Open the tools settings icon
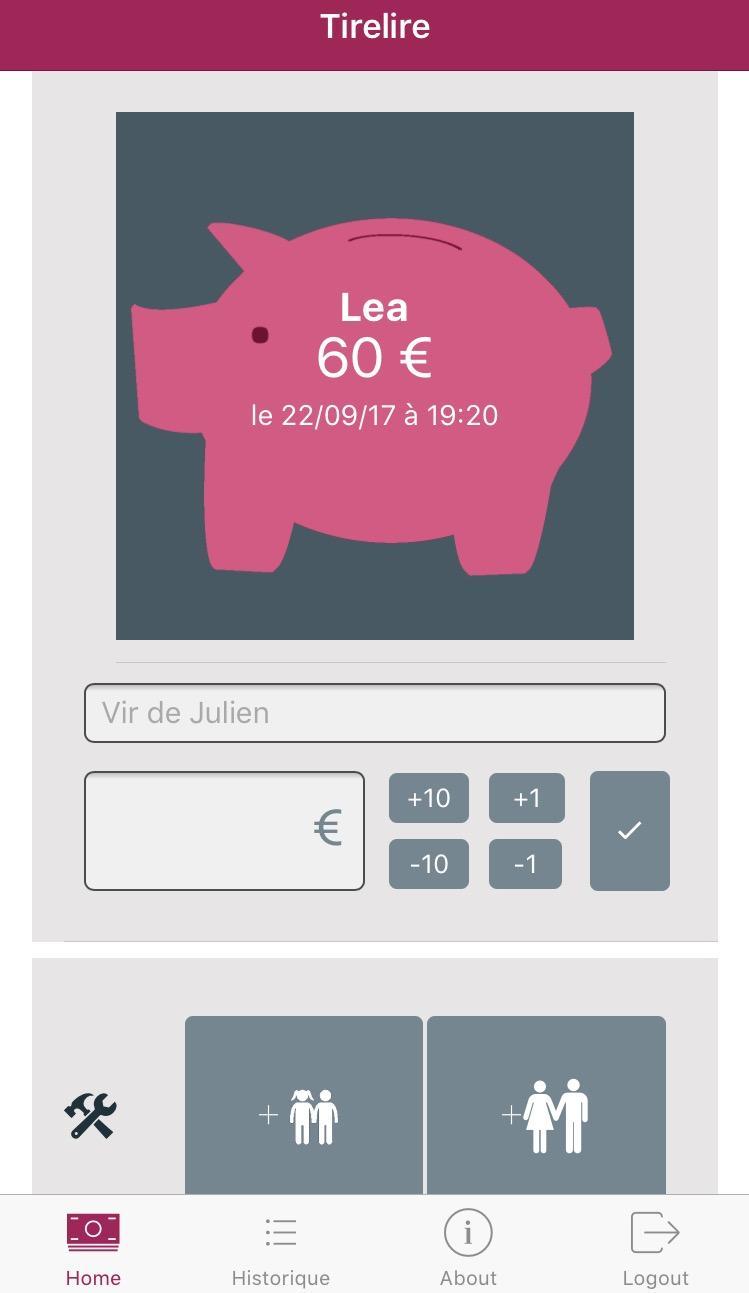The image size is (749, 1293). click(91, 1114)
